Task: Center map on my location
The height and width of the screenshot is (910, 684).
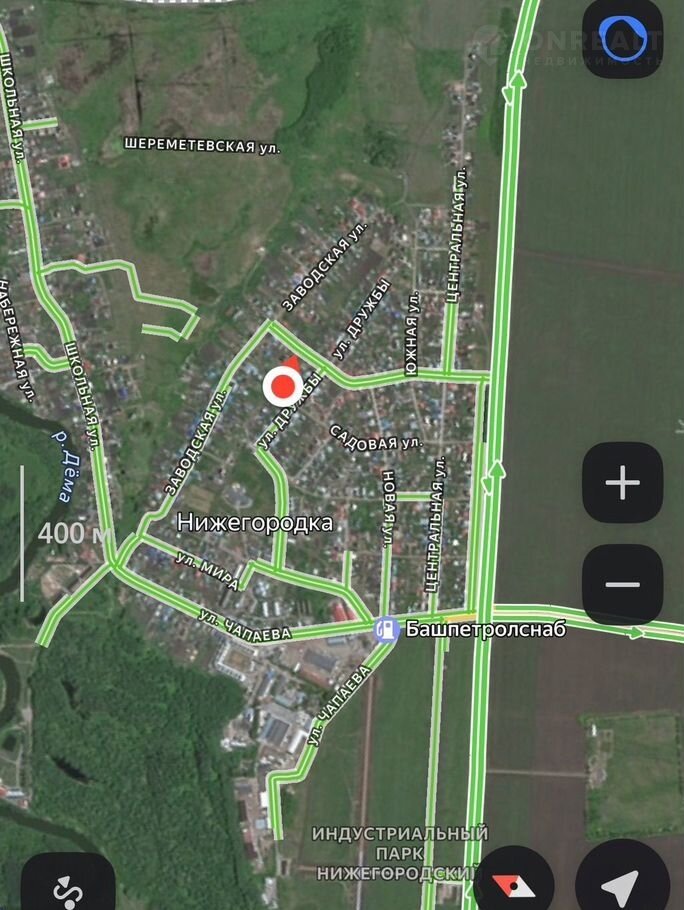Action: tap(621, 882)
